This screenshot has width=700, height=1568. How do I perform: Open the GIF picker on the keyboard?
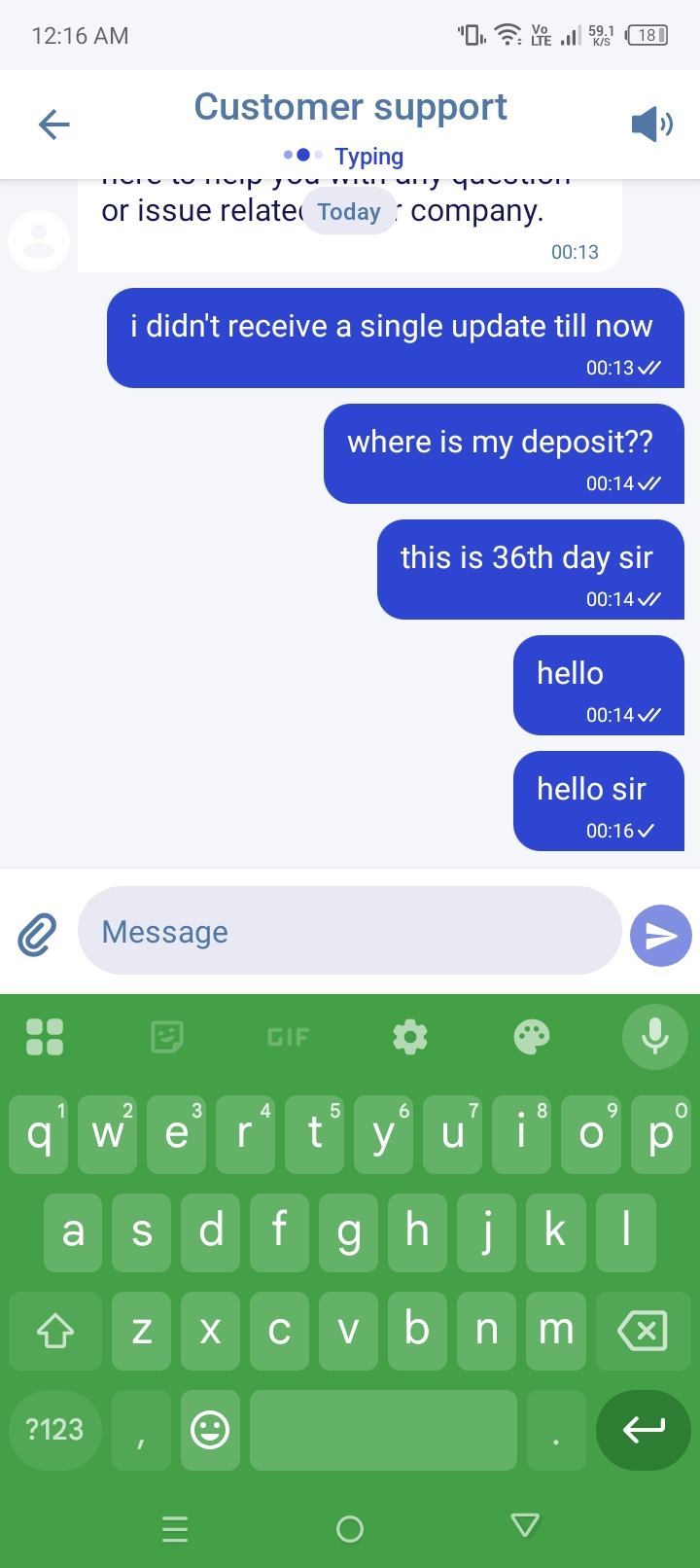288,1037
